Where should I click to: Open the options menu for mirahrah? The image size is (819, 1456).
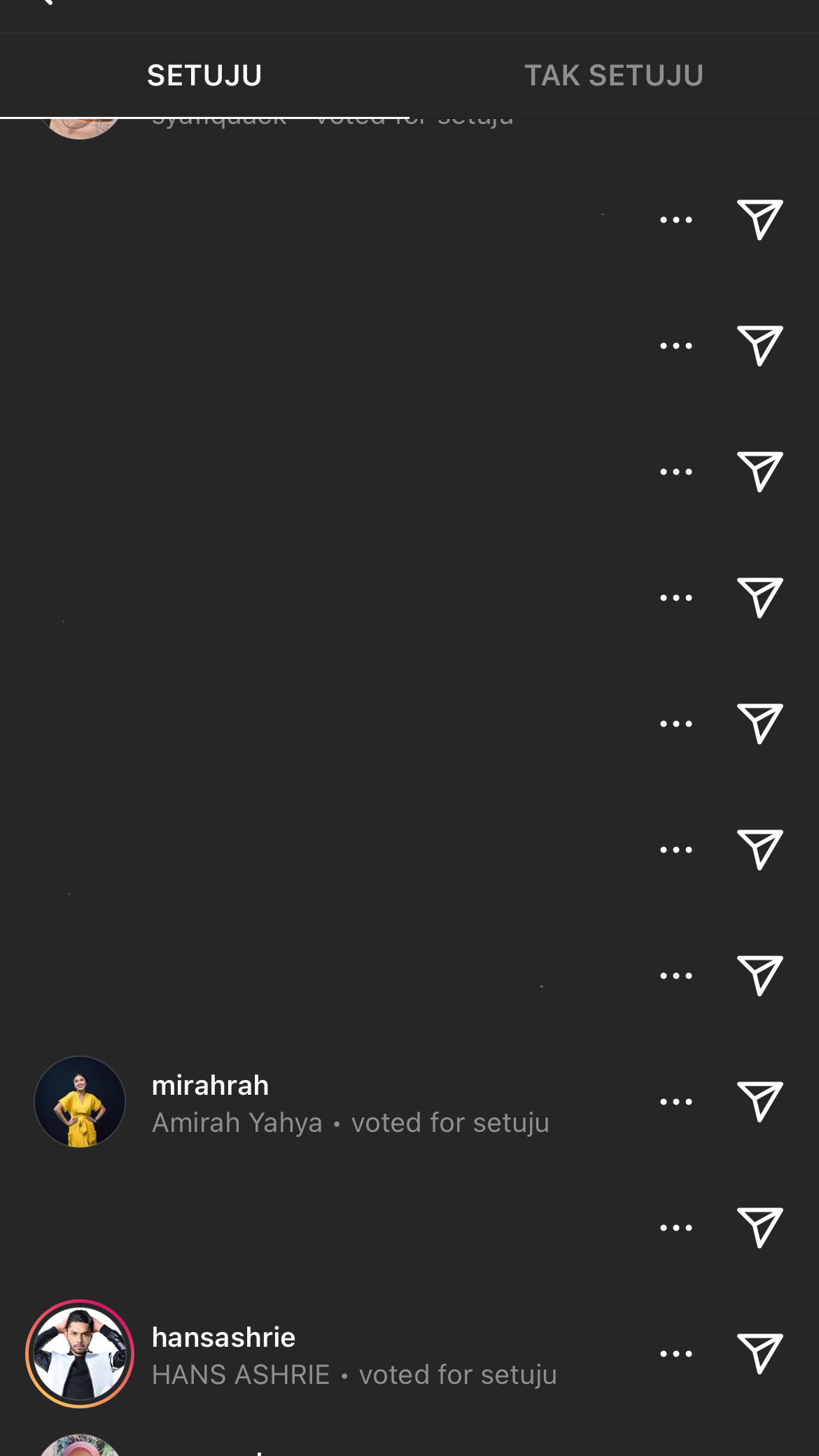(x=675, y=1102)
